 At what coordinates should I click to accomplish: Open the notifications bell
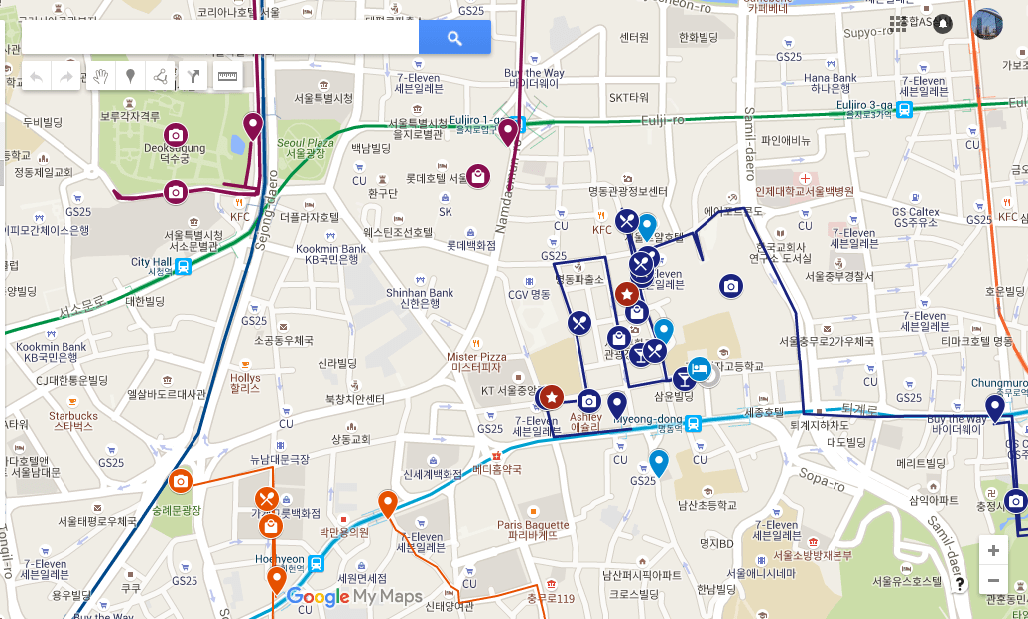[942, 24]
